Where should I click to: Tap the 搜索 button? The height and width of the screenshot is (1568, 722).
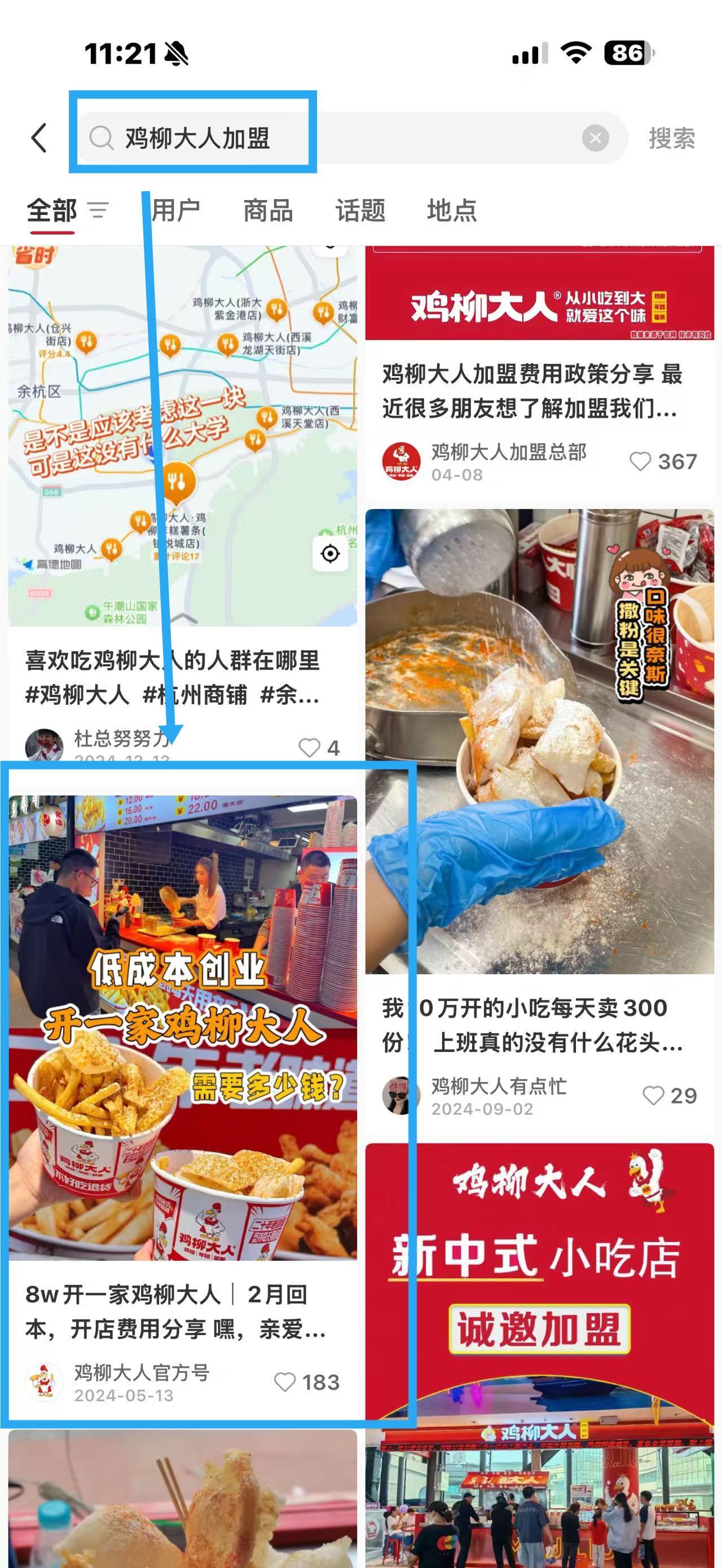pyautogui.click(x=671, y=138)
